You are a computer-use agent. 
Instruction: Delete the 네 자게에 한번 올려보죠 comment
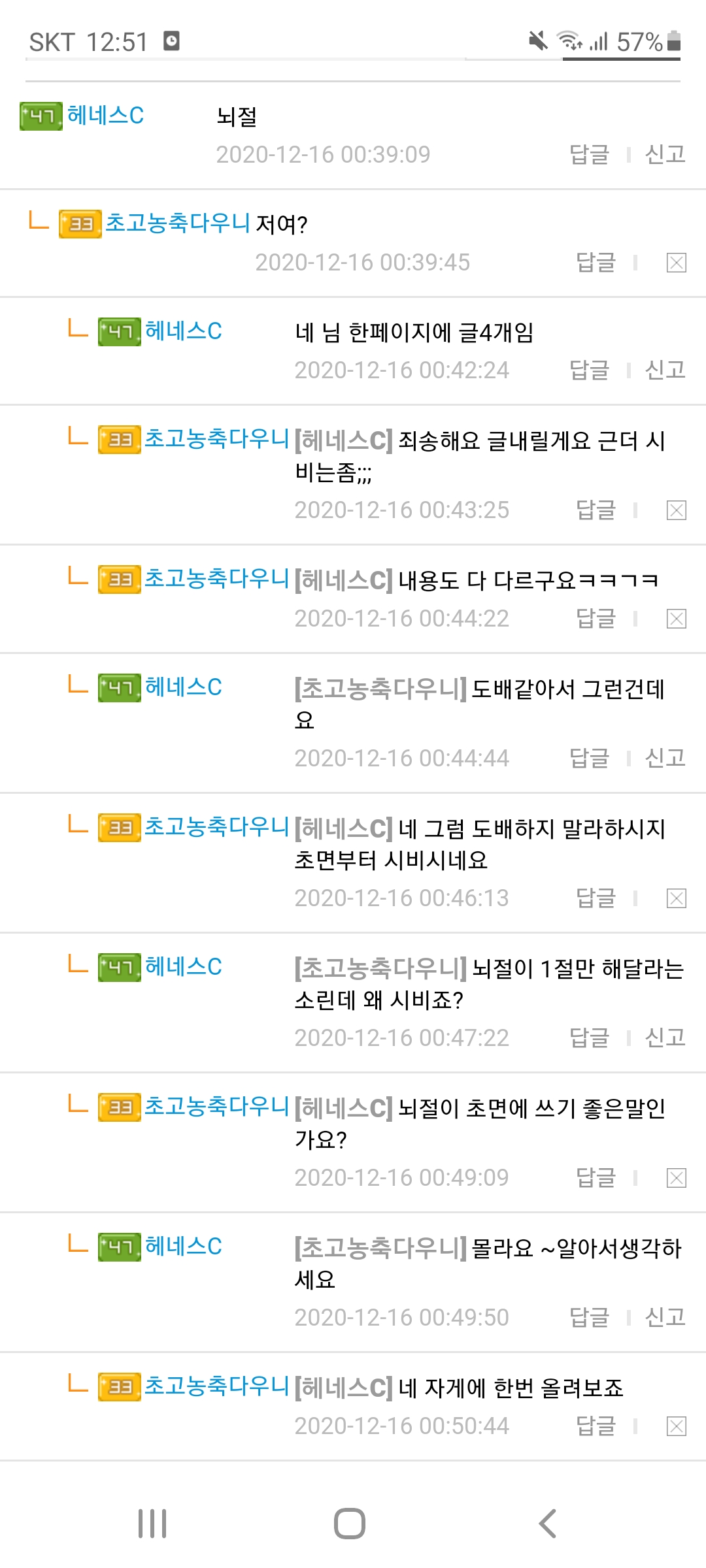(676, 1426)
